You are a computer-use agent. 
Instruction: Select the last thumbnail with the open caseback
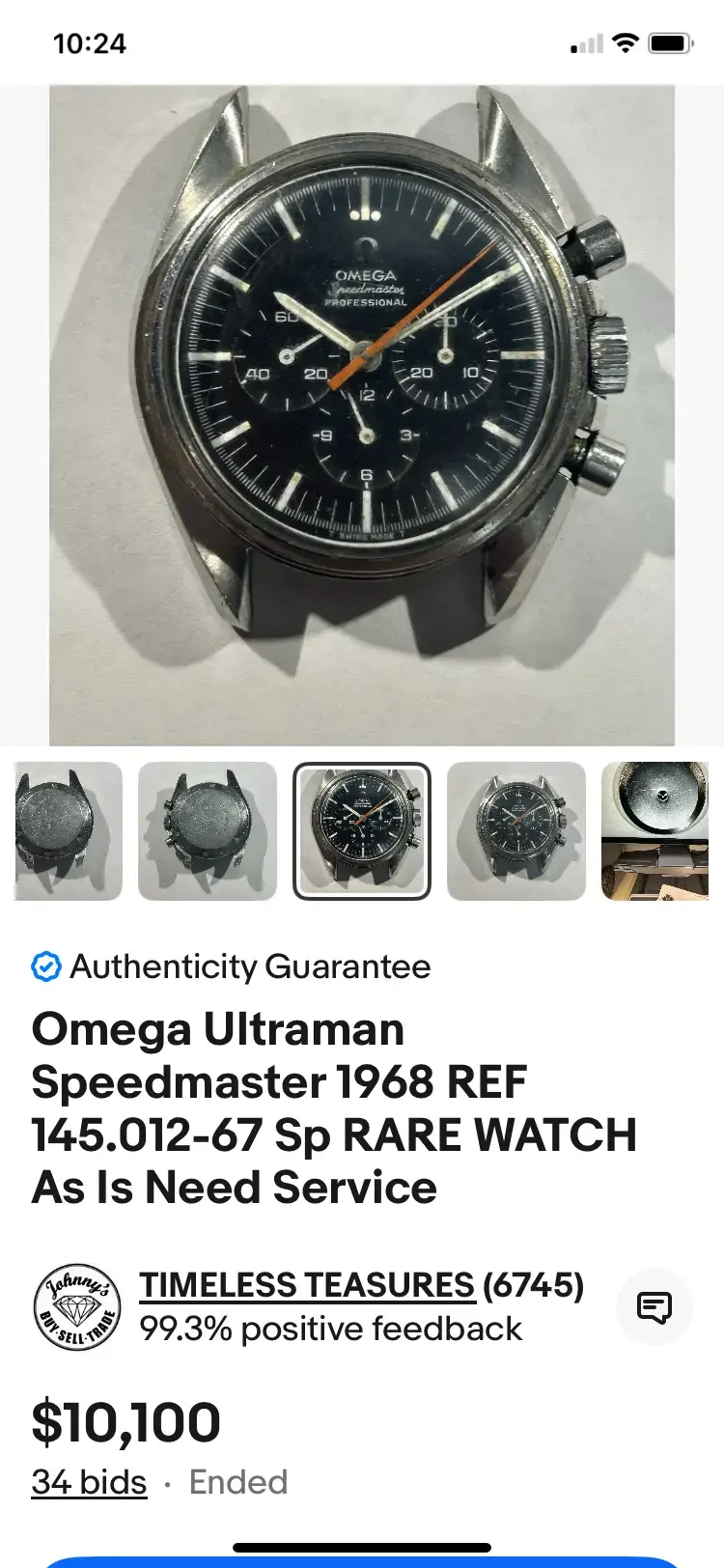pyautogui.click(x=656, y=831)
